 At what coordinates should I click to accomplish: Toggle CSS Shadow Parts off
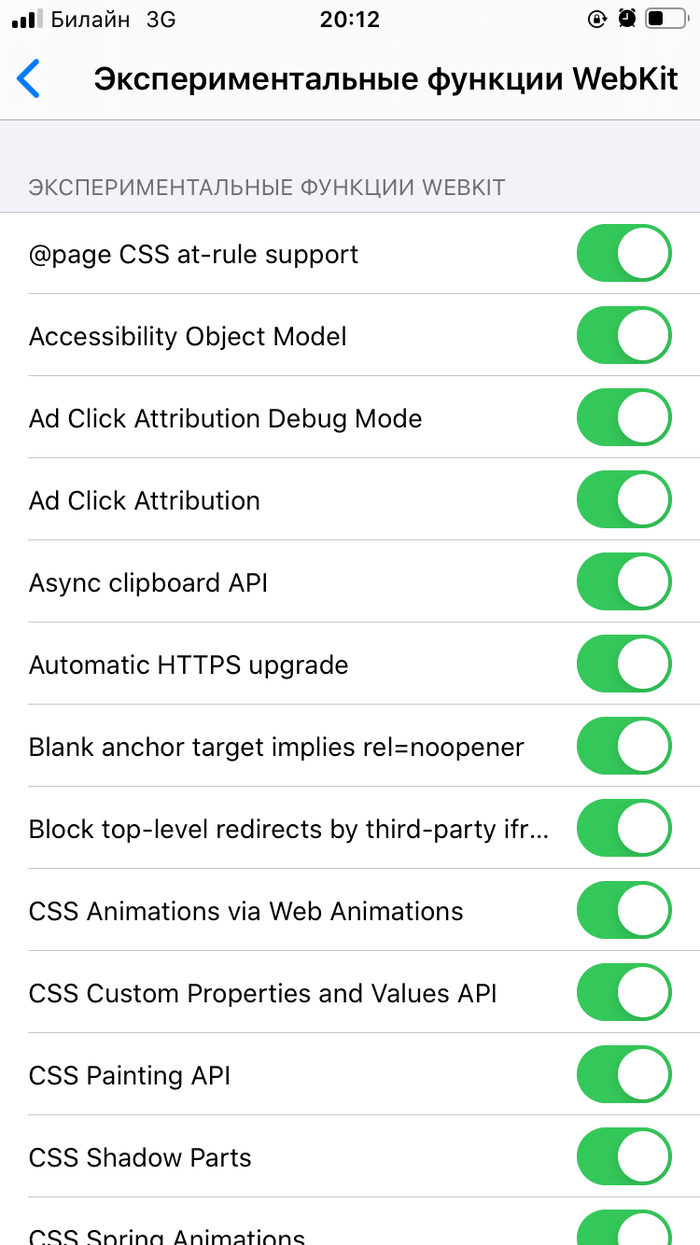pyautogui.click(x=623, y=1157)
